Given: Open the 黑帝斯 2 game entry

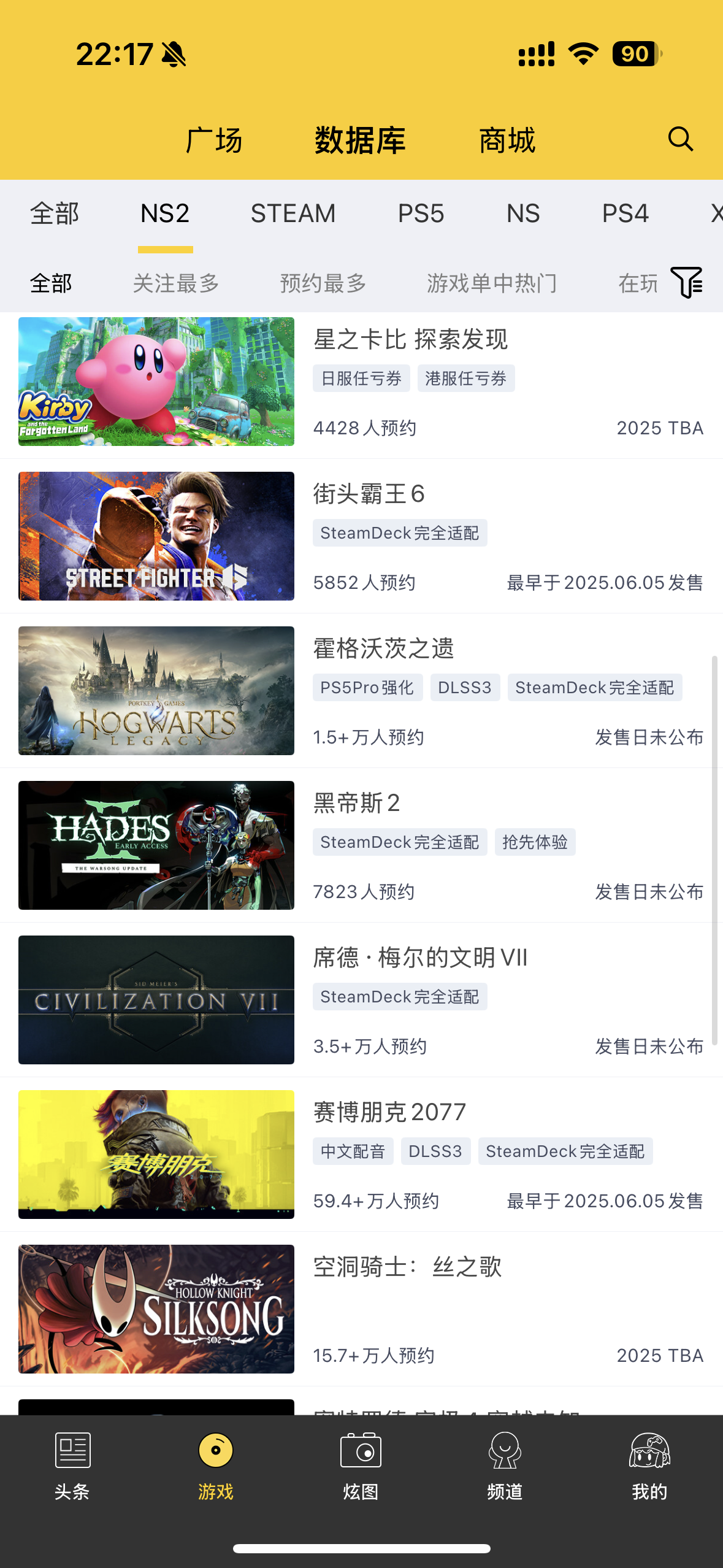Looking at the screenshot, I should tap(356, 803).
